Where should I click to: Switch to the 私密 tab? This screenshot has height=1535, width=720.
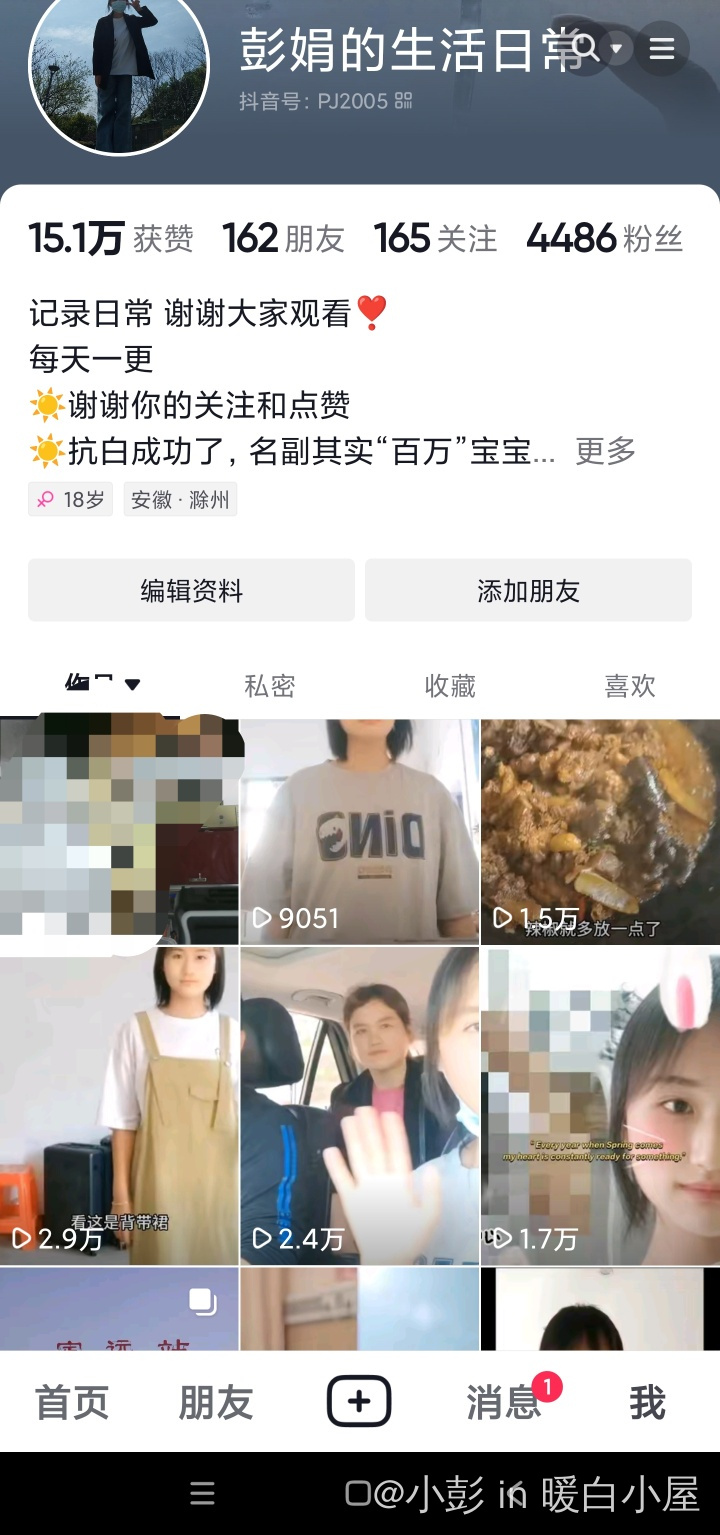pyautogui.click(x=269, y=686)
